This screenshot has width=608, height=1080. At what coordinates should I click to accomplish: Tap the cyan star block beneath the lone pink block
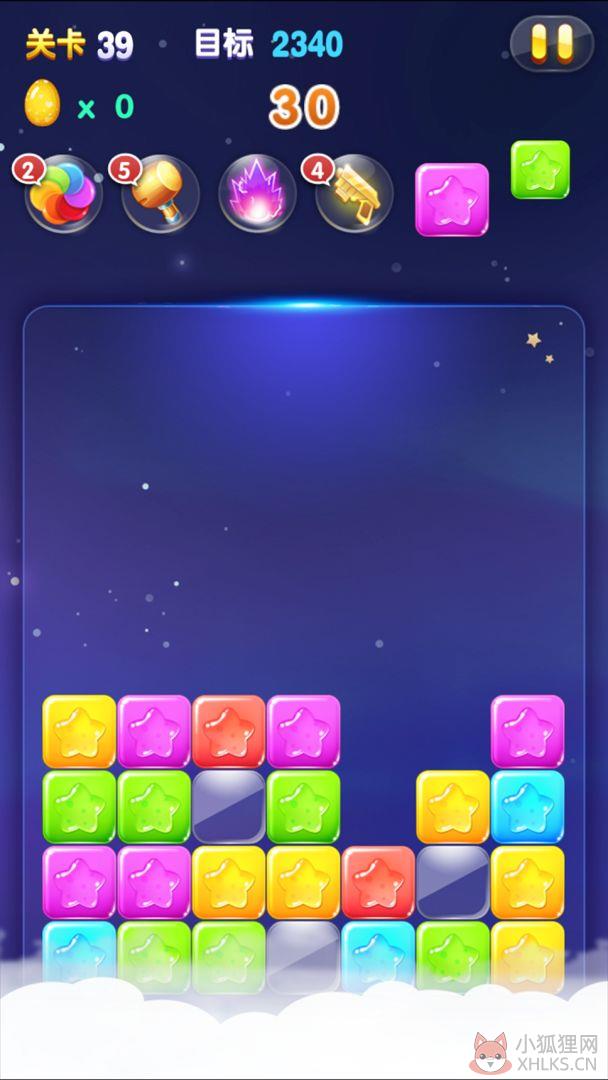pyautogui.click(x=527, y=807)
